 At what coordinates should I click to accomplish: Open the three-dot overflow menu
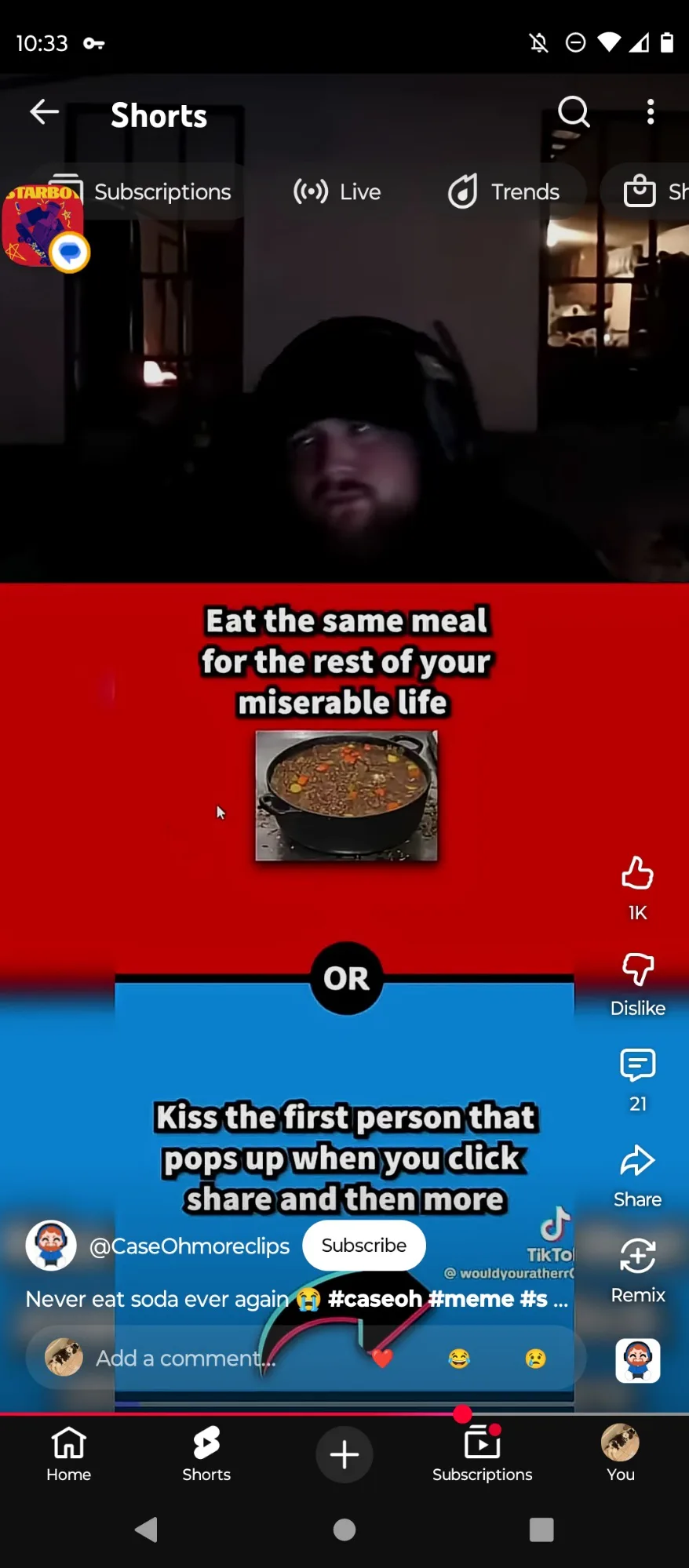[x=651, y=112]
